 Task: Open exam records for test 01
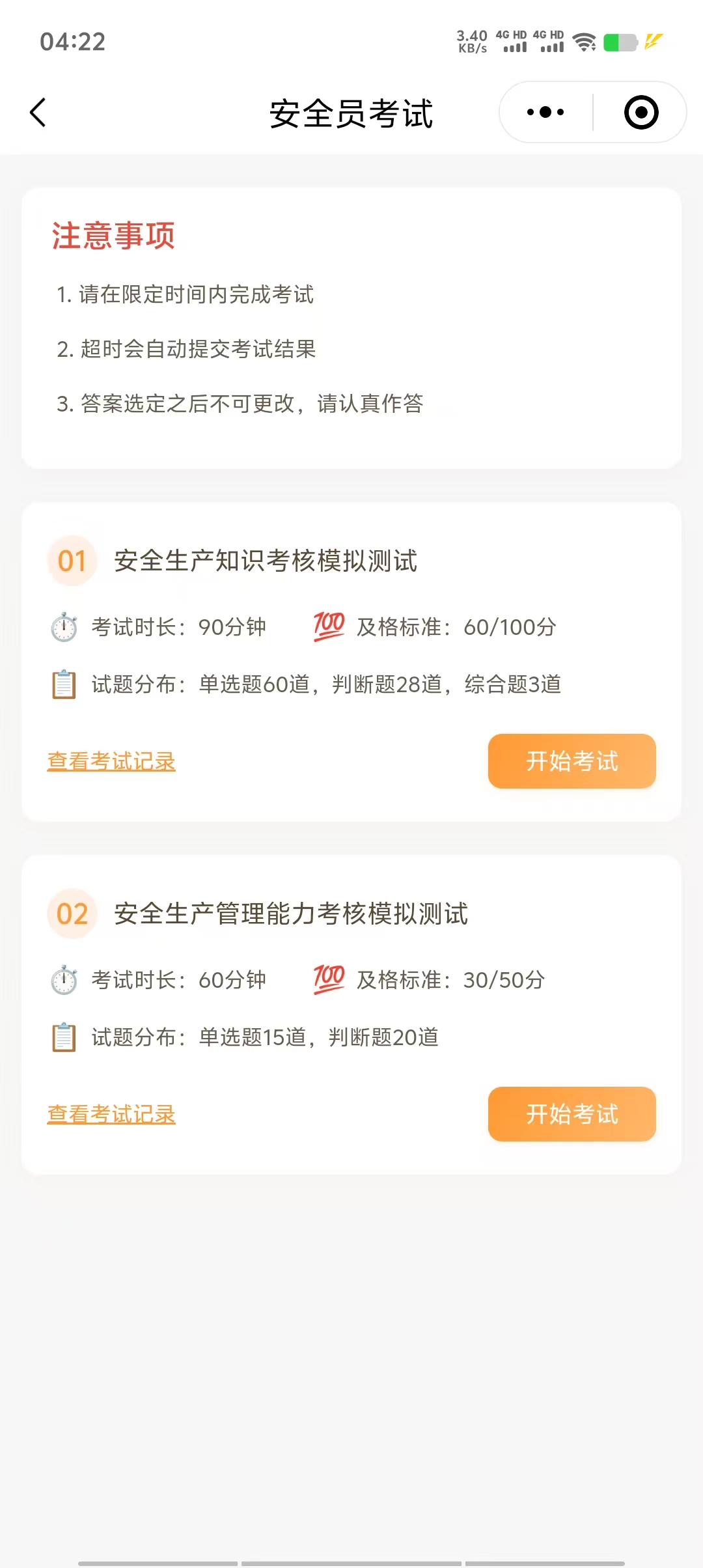tap(111, 761)
